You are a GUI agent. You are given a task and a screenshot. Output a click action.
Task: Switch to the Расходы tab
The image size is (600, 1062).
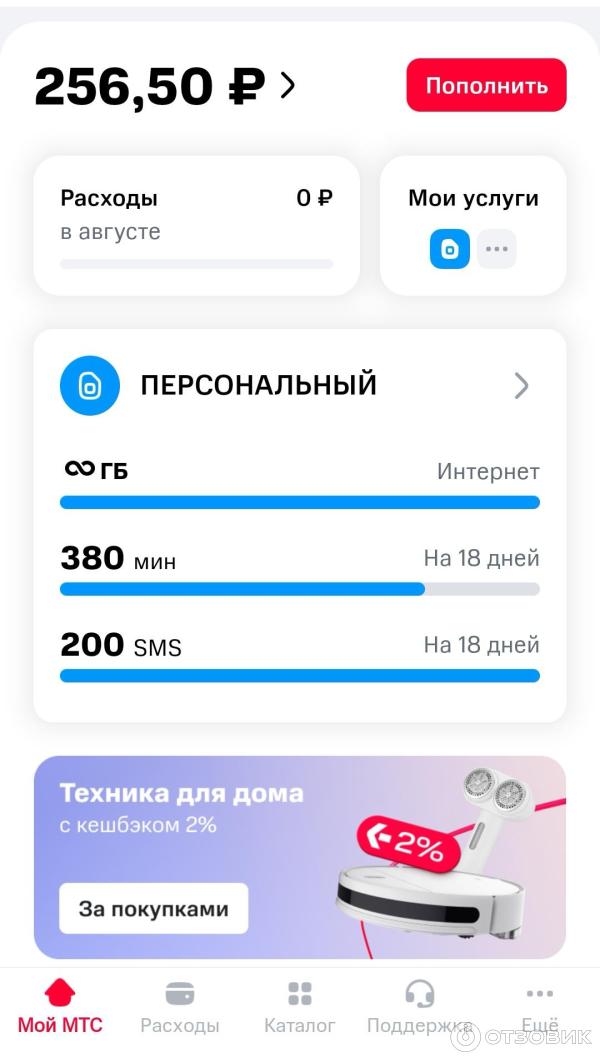[179, 1007]
